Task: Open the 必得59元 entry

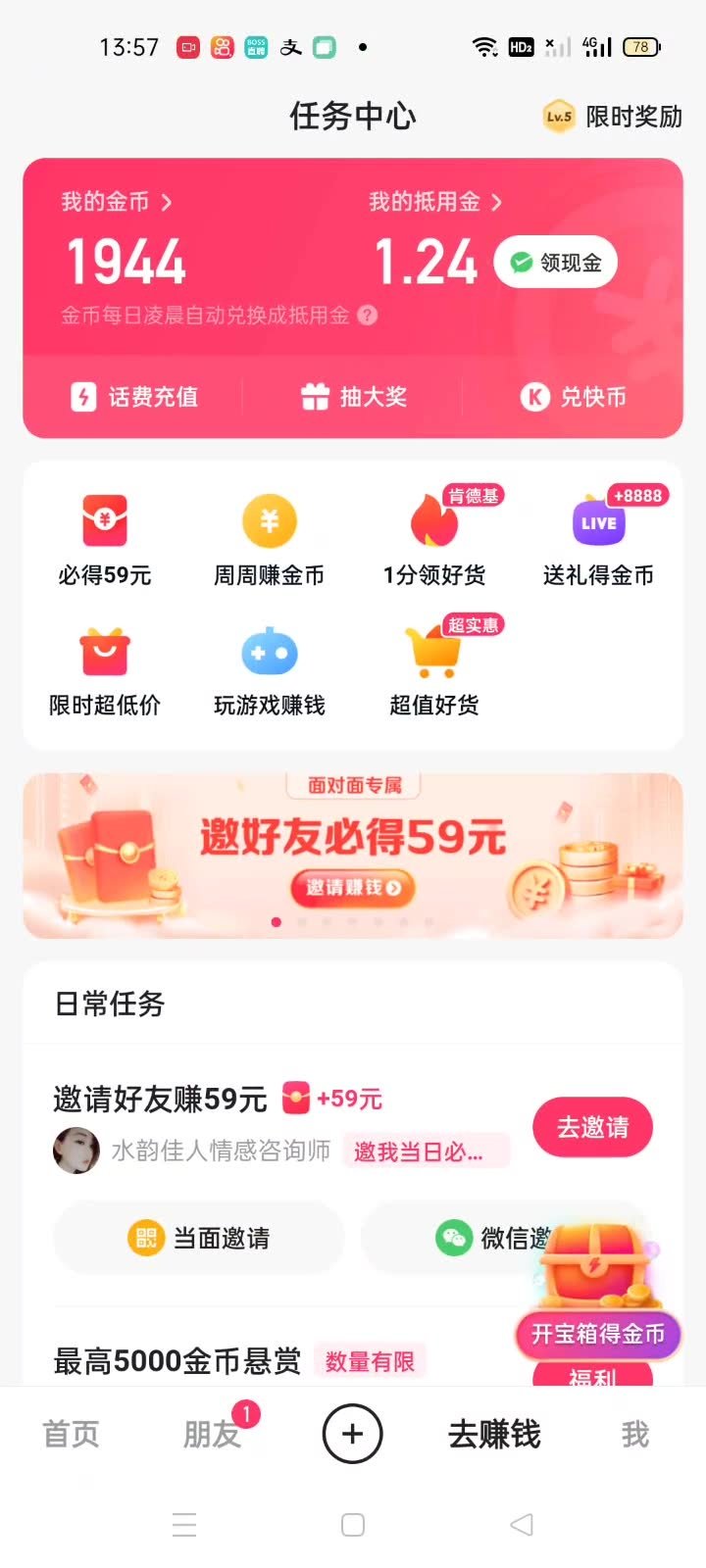Action: [x=105, y=541]
